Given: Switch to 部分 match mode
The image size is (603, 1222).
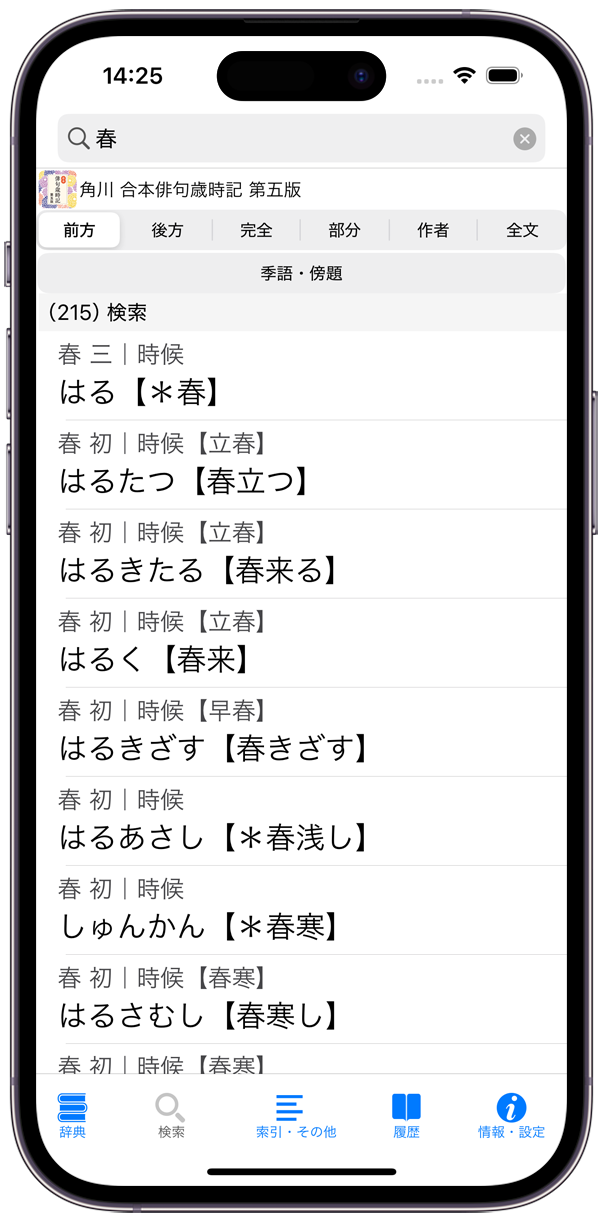Looking at the screenshot, I should click(344, 230).
